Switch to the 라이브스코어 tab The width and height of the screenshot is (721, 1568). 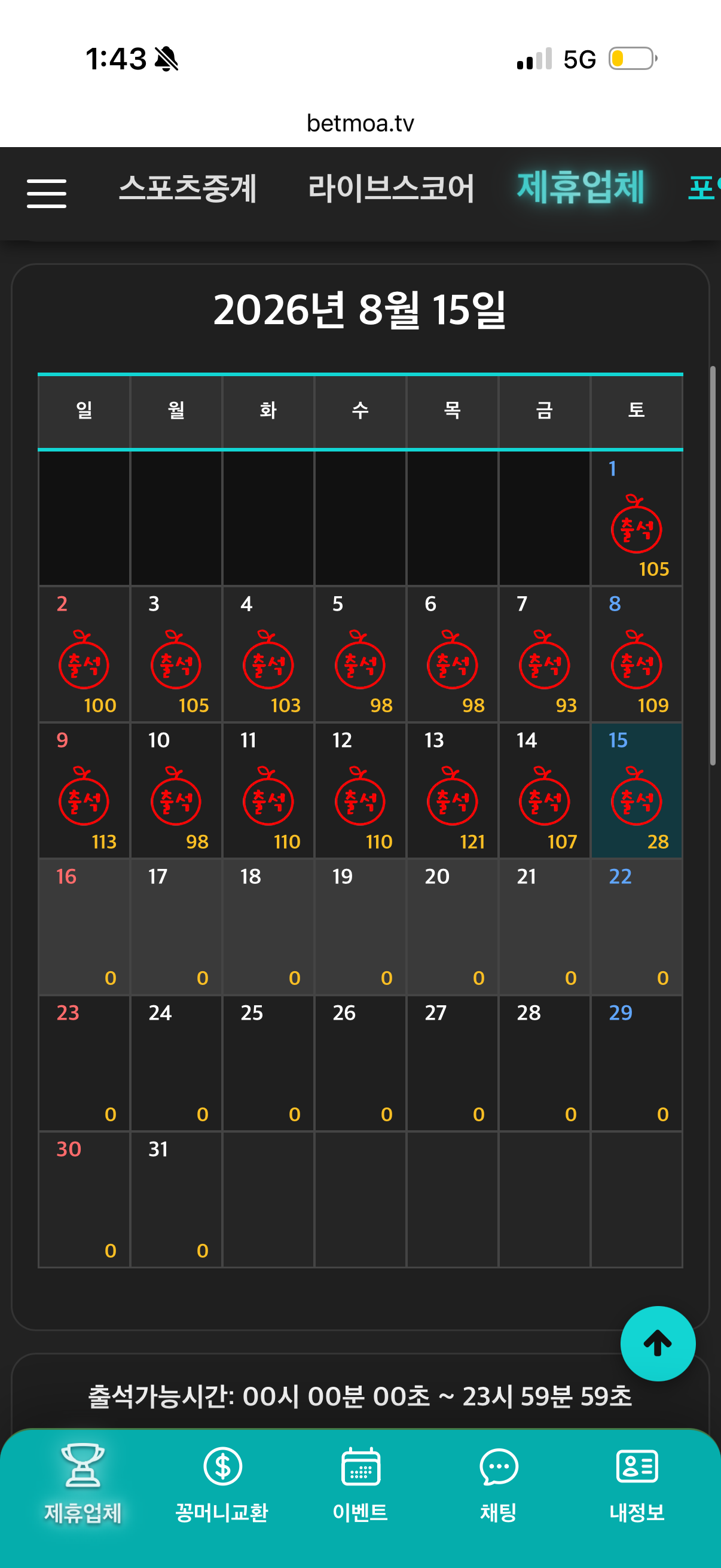pos(390,188)
